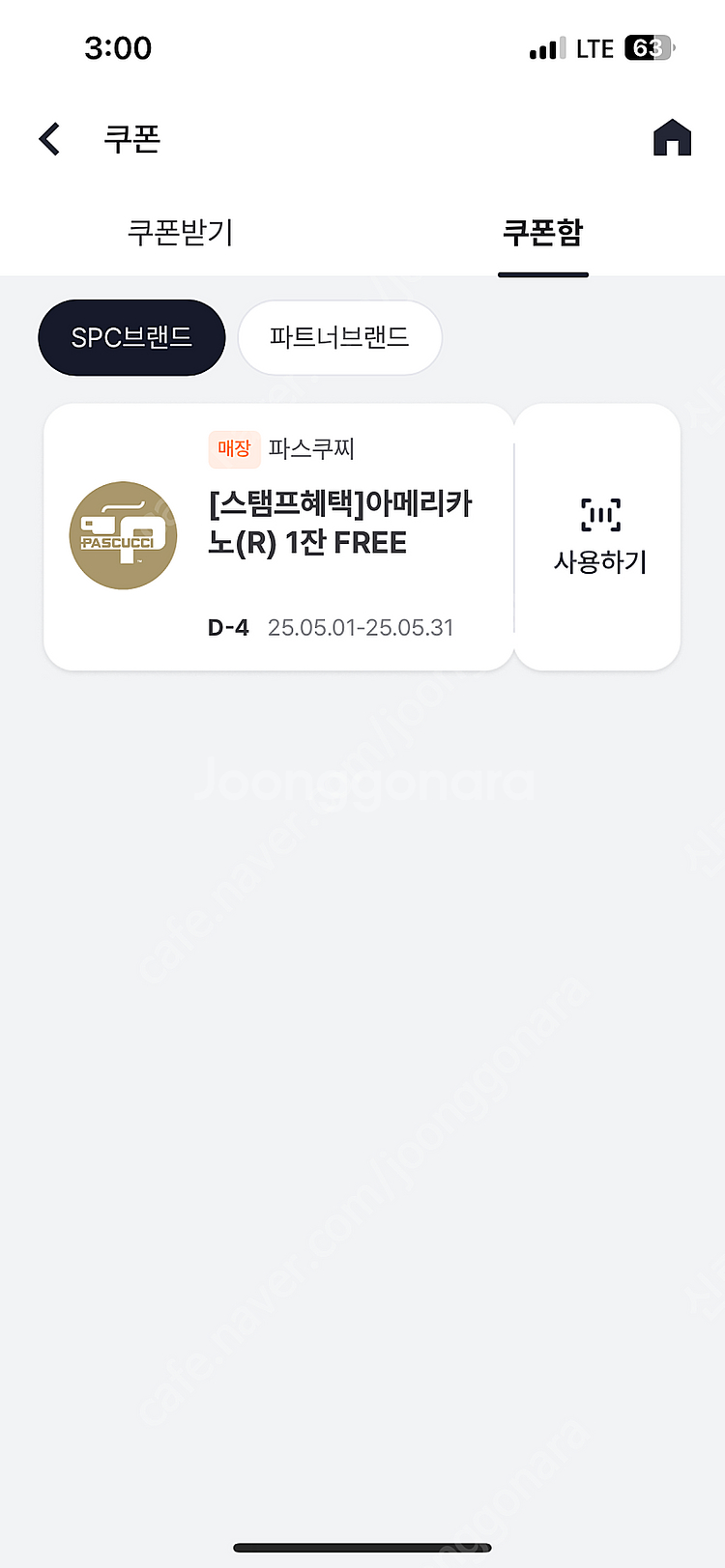Select the barcode scan icon above 사용하기
Image resolution: width=725 pixels, height=1568 pixels.
pyautogui.click(x=599, y=515)
